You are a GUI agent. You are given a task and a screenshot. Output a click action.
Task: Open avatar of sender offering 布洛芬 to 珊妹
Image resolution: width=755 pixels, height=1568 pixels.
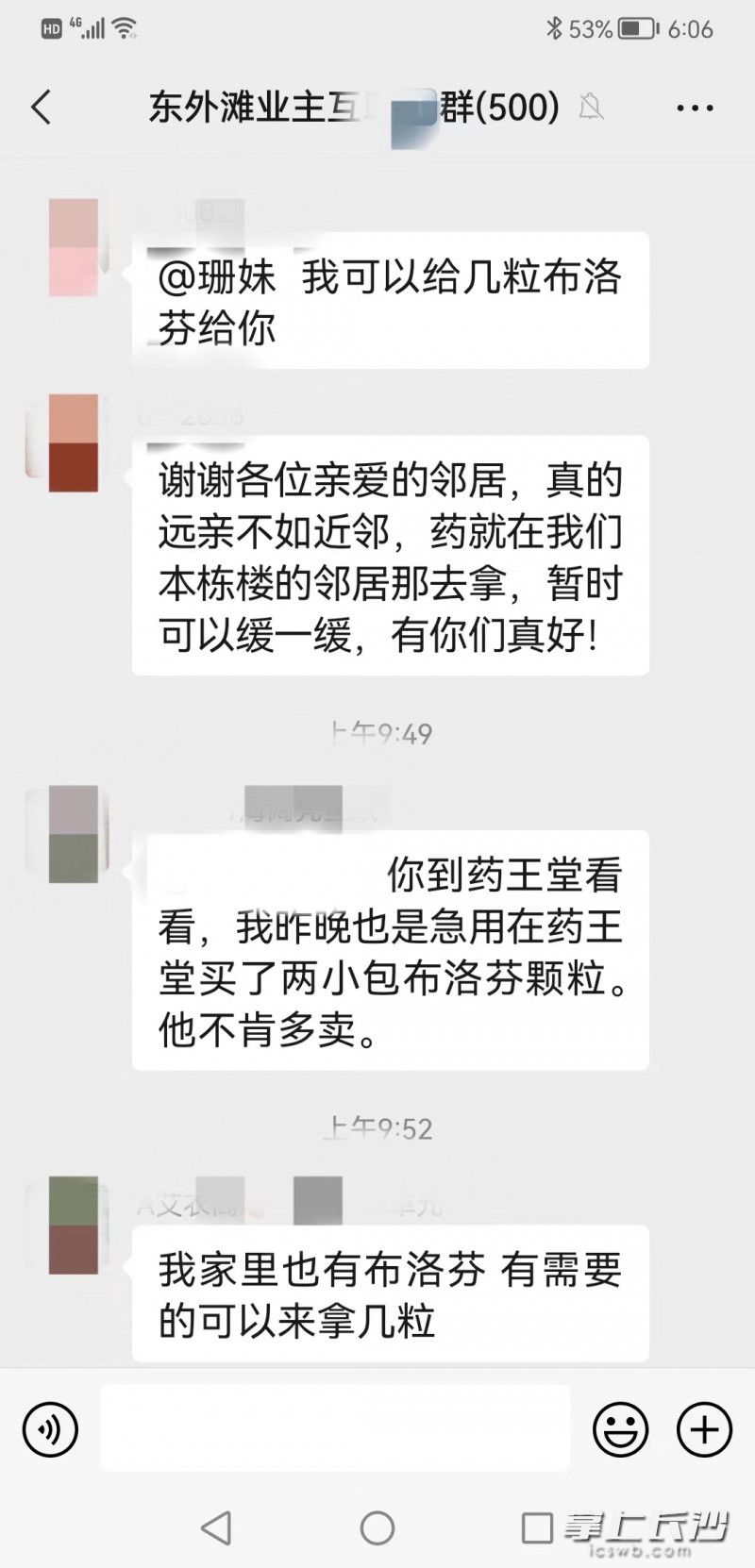click(x=74, y=247)
